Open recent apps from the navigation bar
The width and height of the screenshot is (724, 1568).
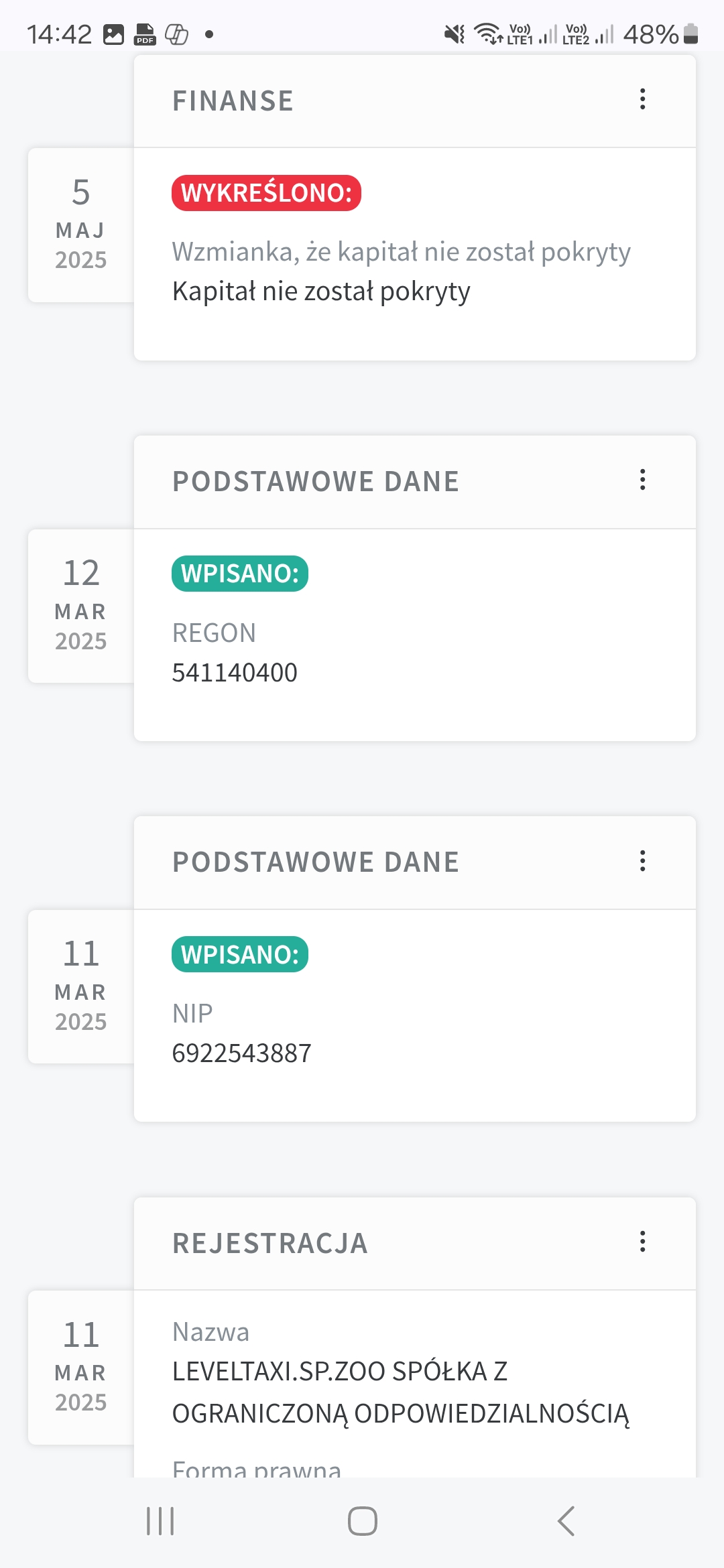[x=160, y=1521]
